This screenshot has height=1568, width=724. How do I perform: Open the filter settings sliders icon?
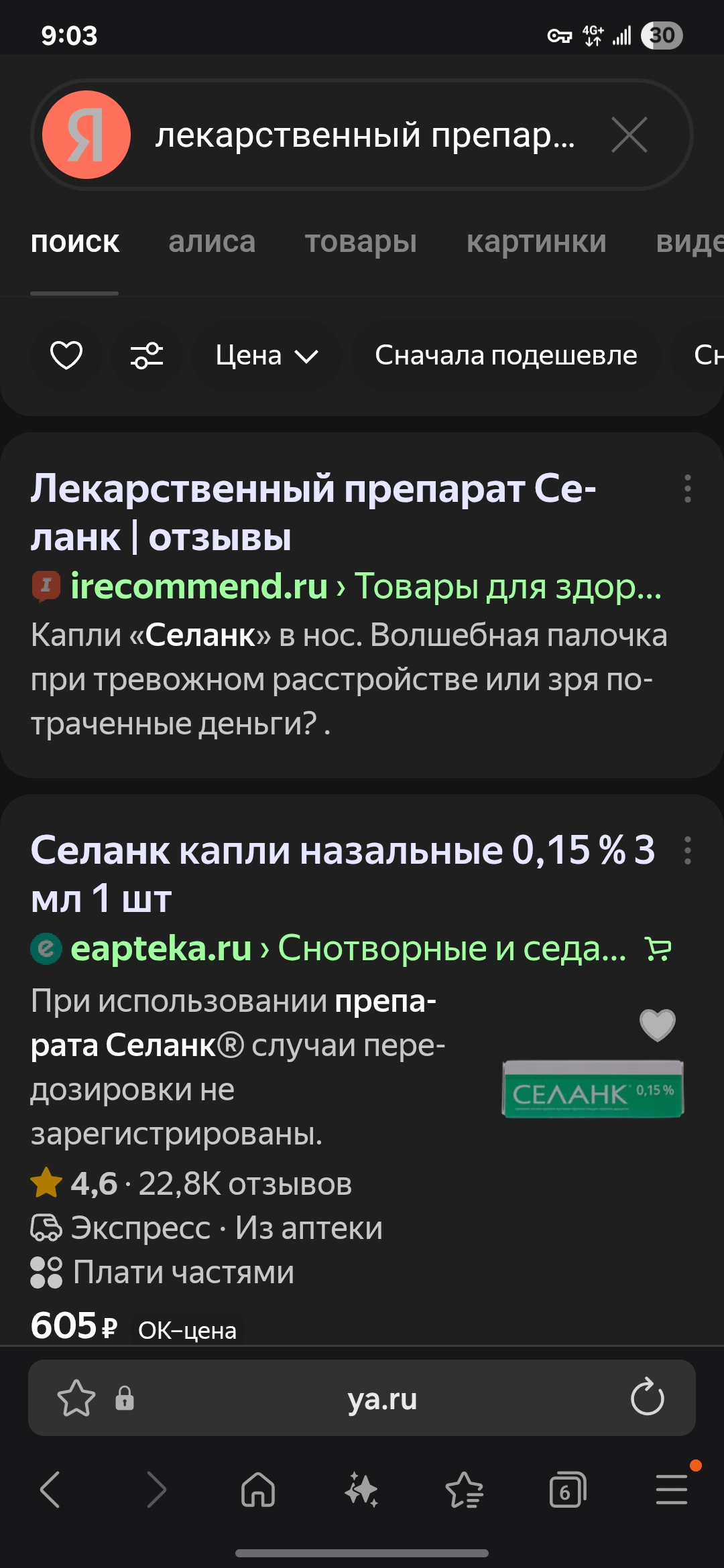tap(147, 355)
